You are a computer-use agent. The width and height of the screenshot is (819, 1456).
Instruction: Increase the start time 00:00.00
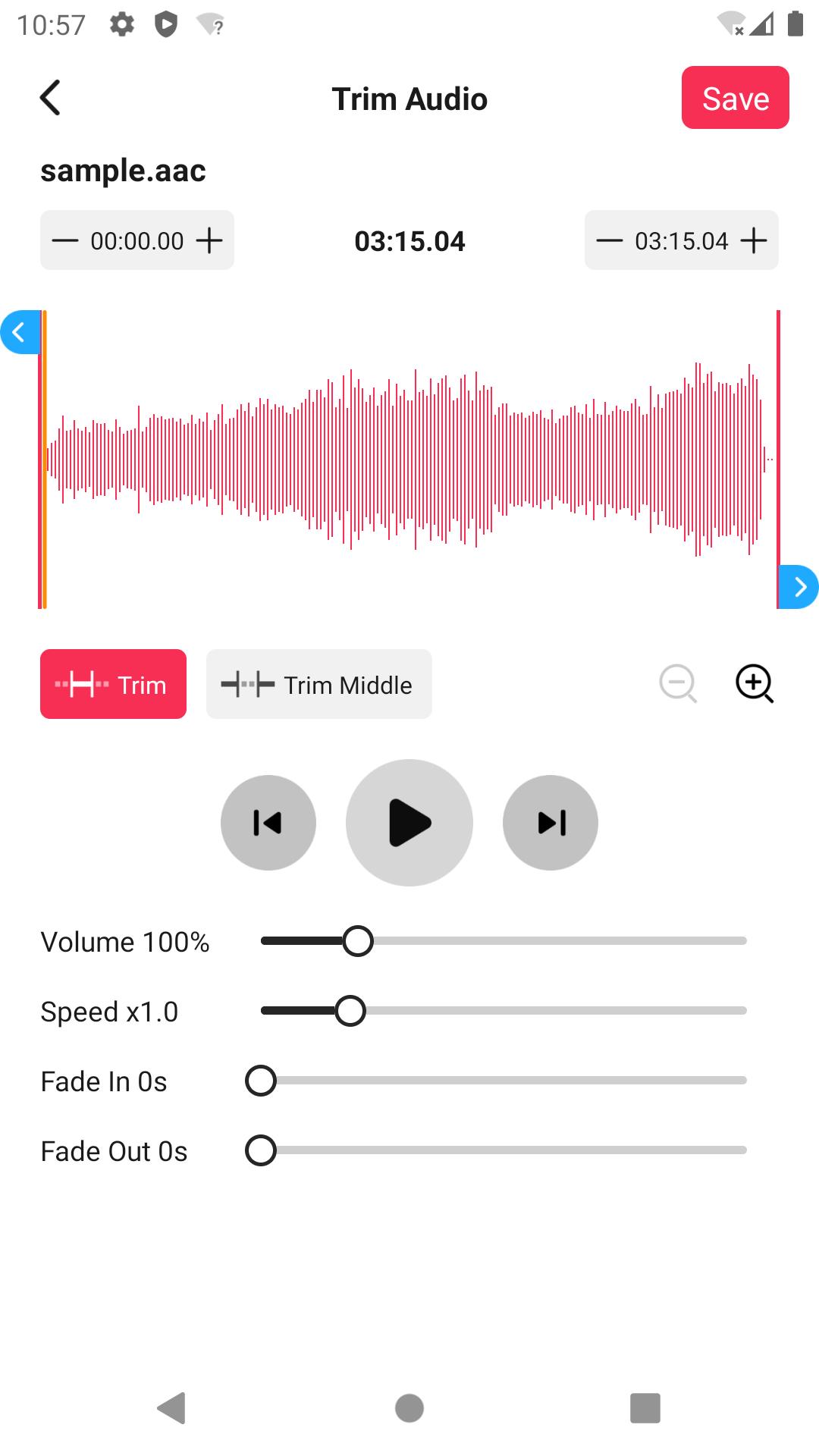[209, 241]
